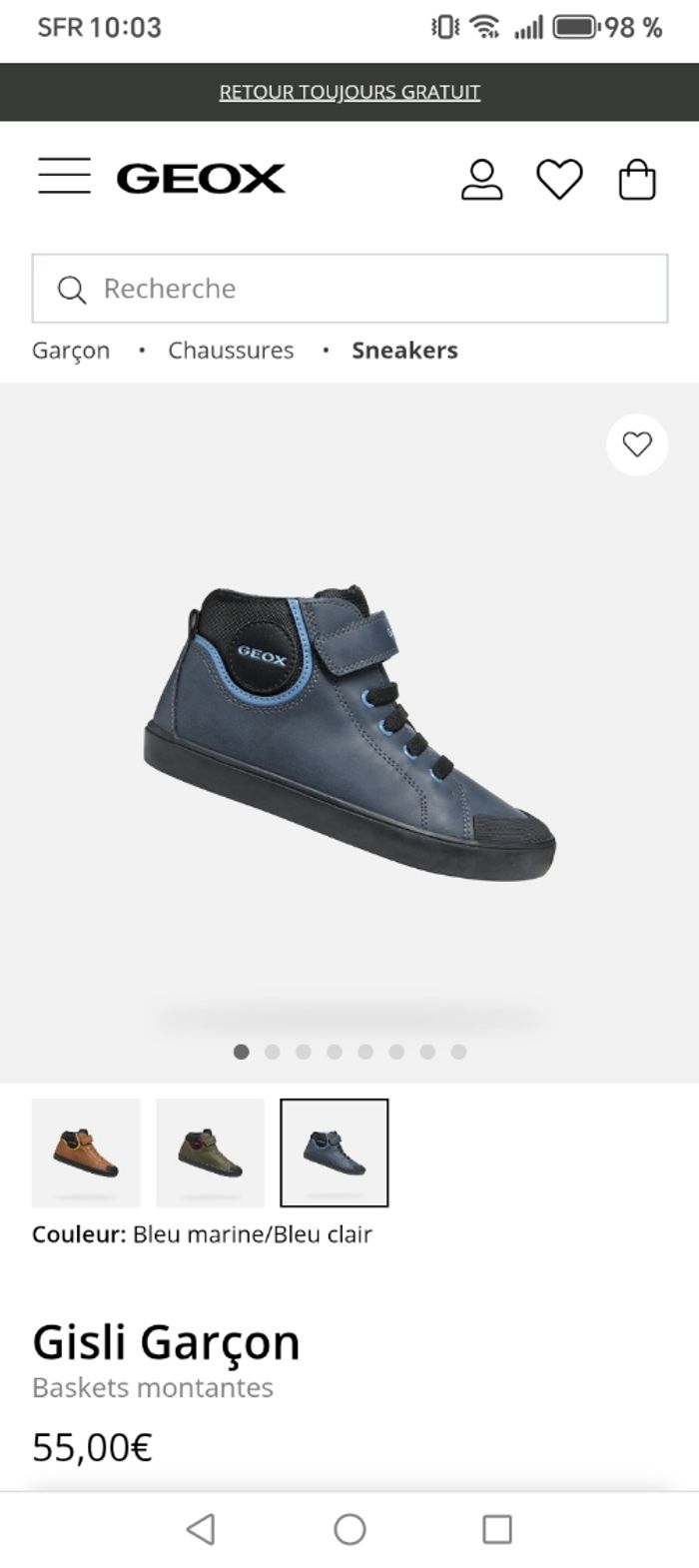
Task: Select the brown color variant
Action: (x=86, y=1153)
